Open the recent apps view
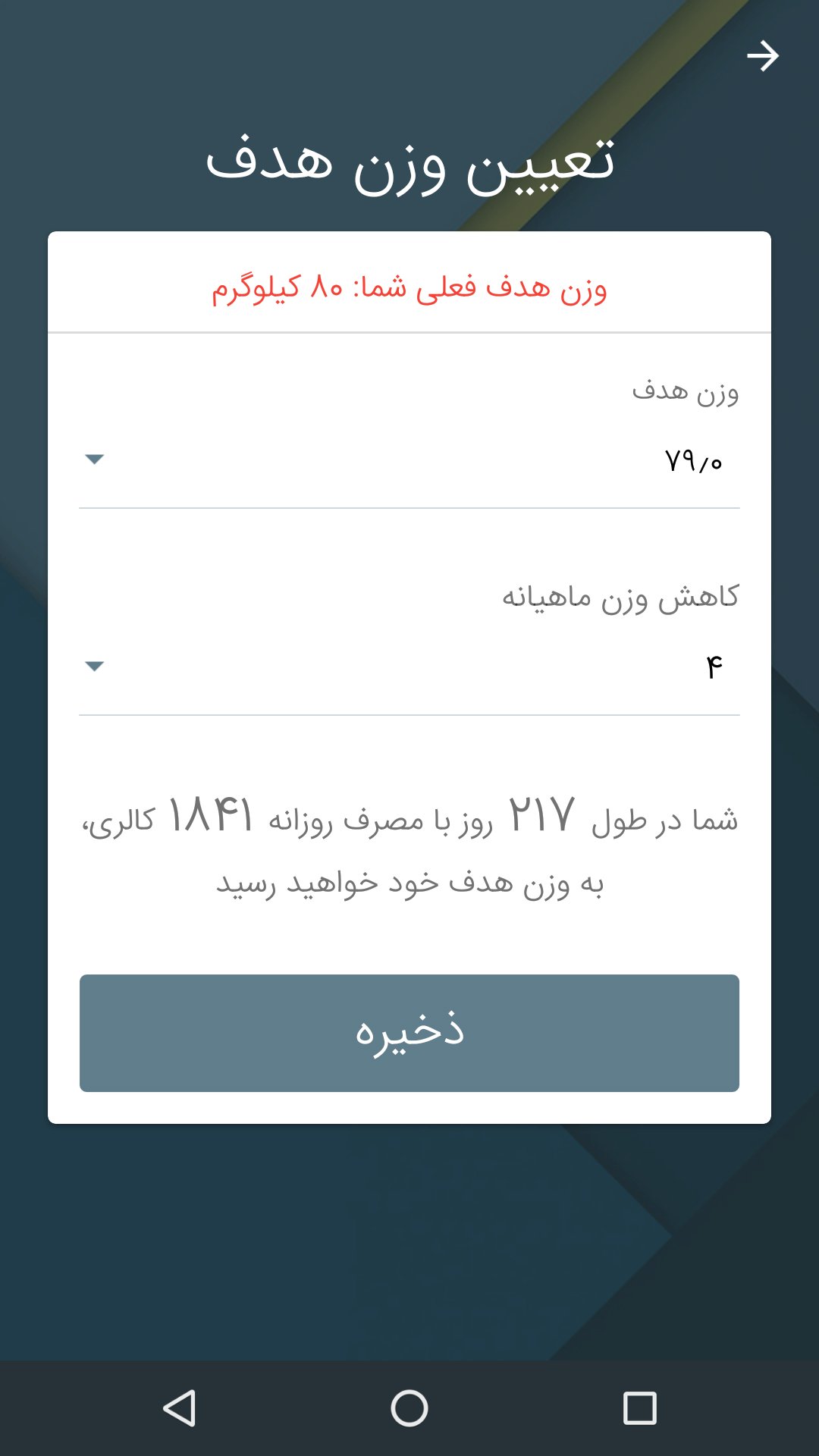 click(639, 1408)
